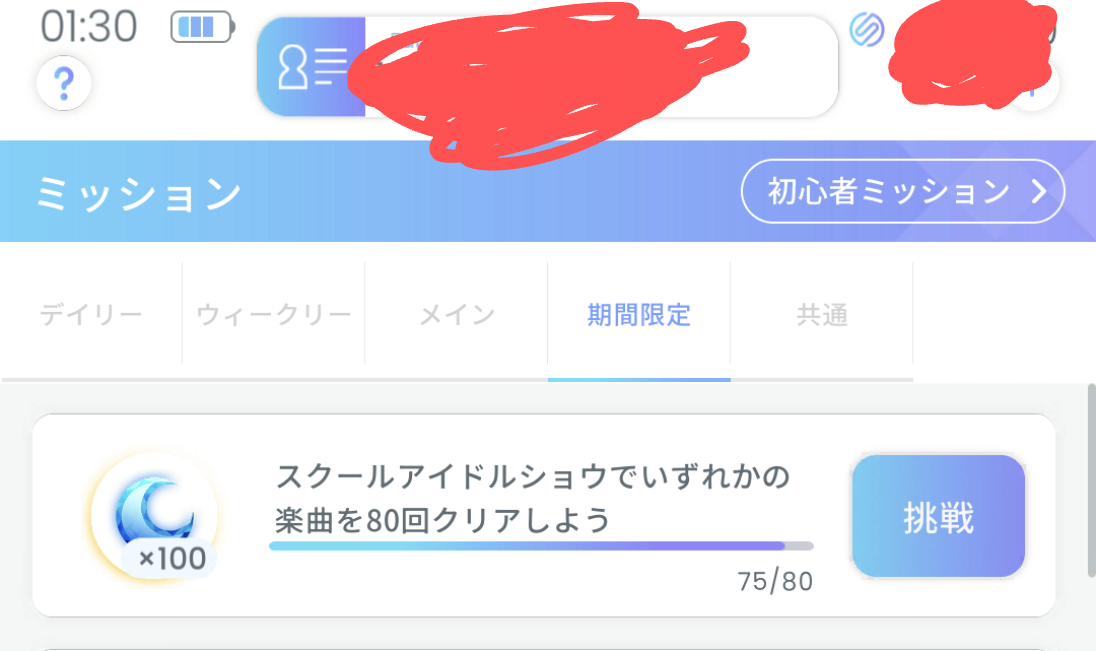Switch to the ウィークリー tab
The height and width of the screenshot is (651, 1096).
pyautogui.click(x=273, y=316)
